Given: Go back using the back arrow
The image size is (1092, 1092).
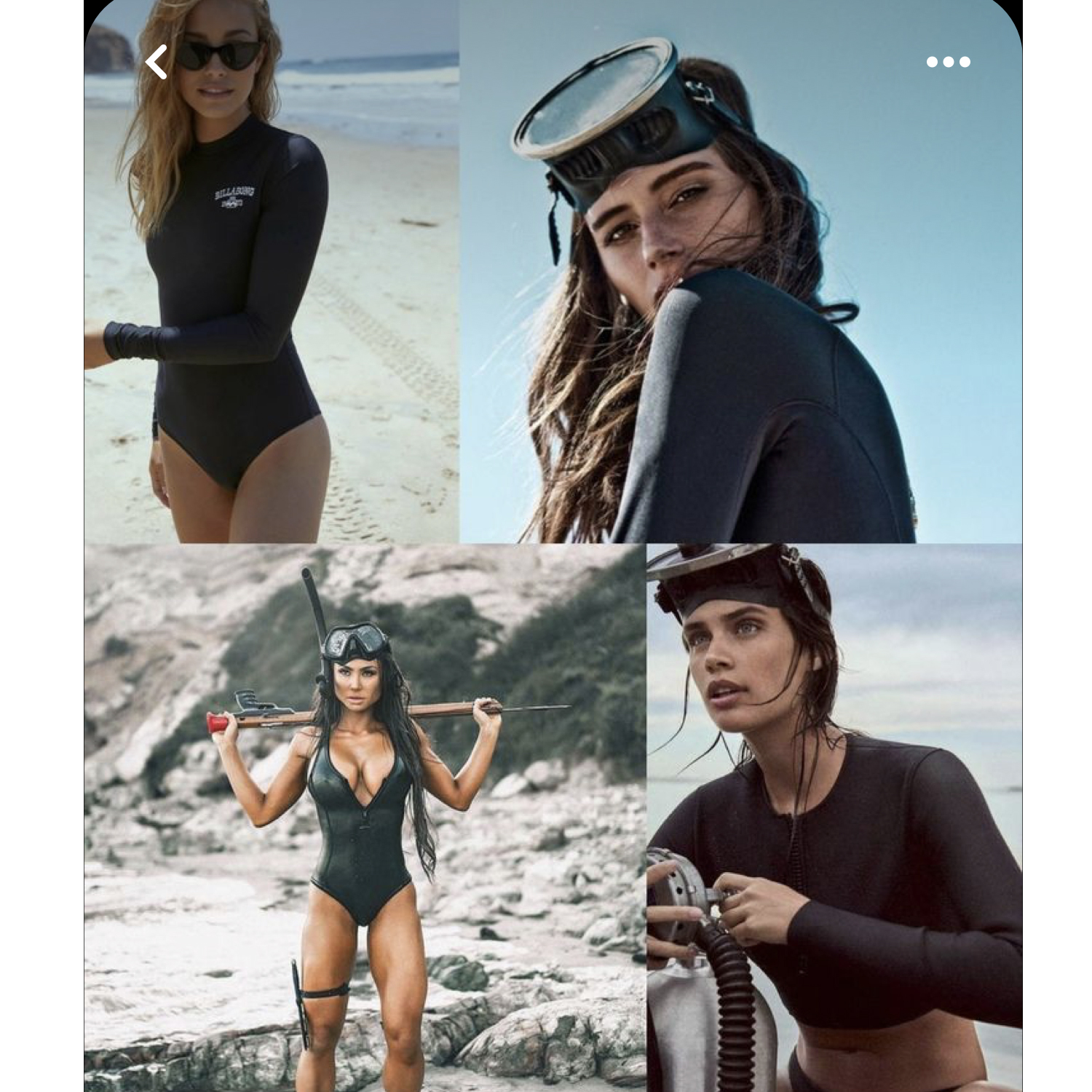Looking at the screenshot, I should click(157, 62).
